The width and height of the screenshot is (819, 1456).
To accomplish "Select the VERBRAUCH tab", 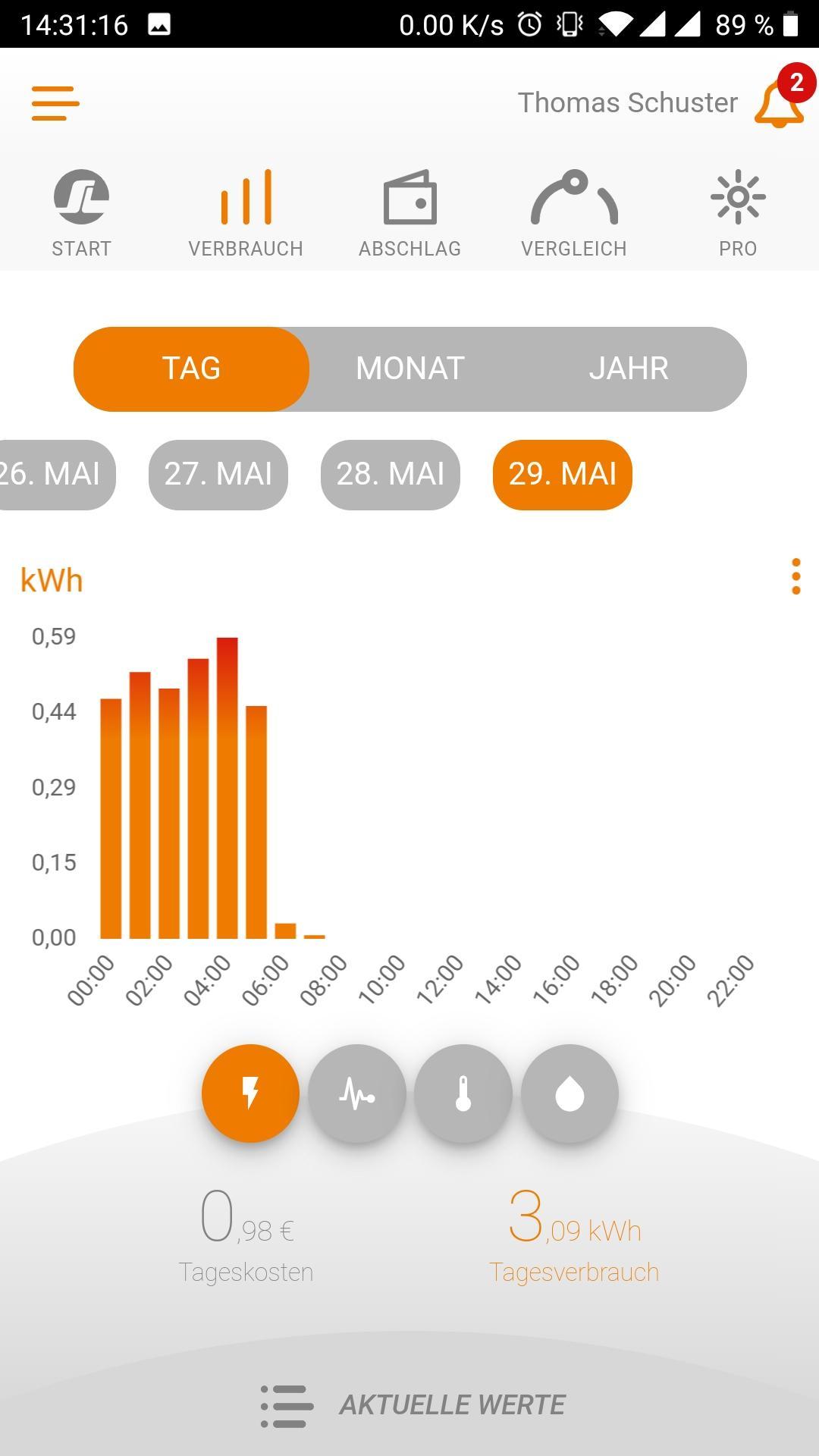I will [x=246, y=214].
